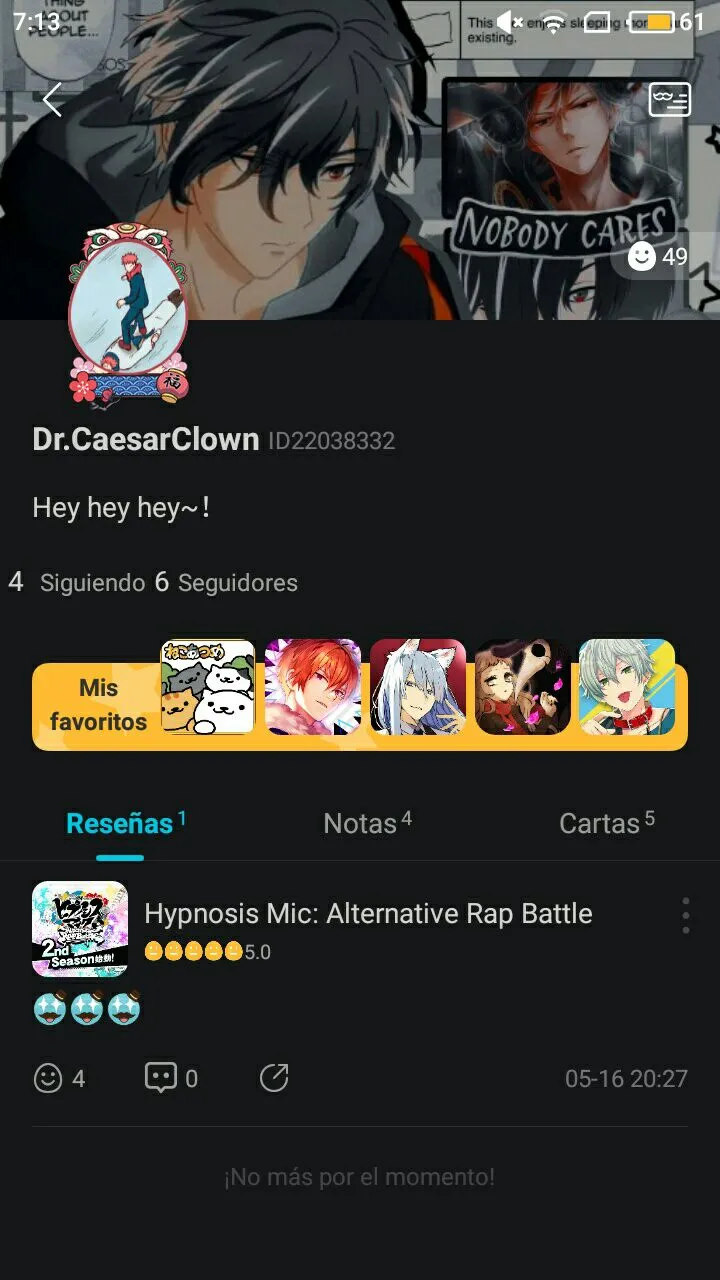This screenshot has height=1280, width=720.
Task: Go back using the top-left arrow
Action: point(52,99)
